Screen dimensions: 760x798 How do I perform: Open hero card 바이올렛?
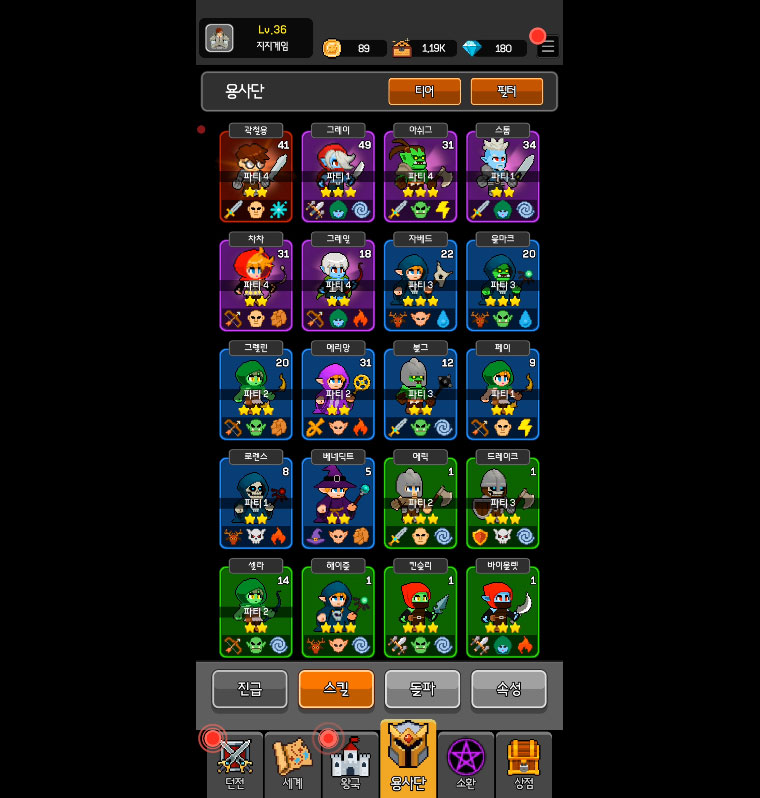(x=502, y=612)
